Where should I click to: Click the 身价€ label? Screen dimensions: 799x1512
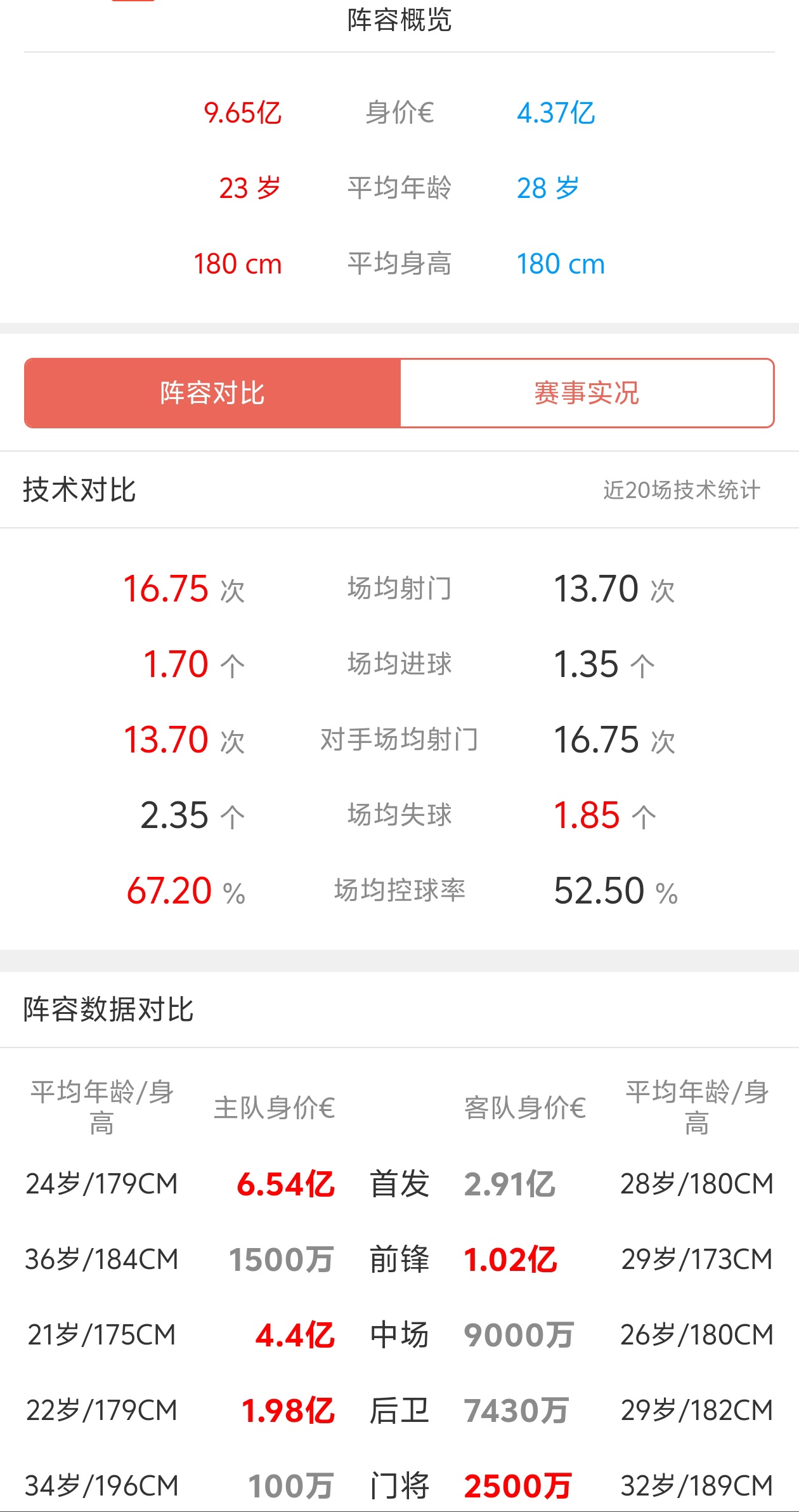pyautogui.click(x=399, y=113)
